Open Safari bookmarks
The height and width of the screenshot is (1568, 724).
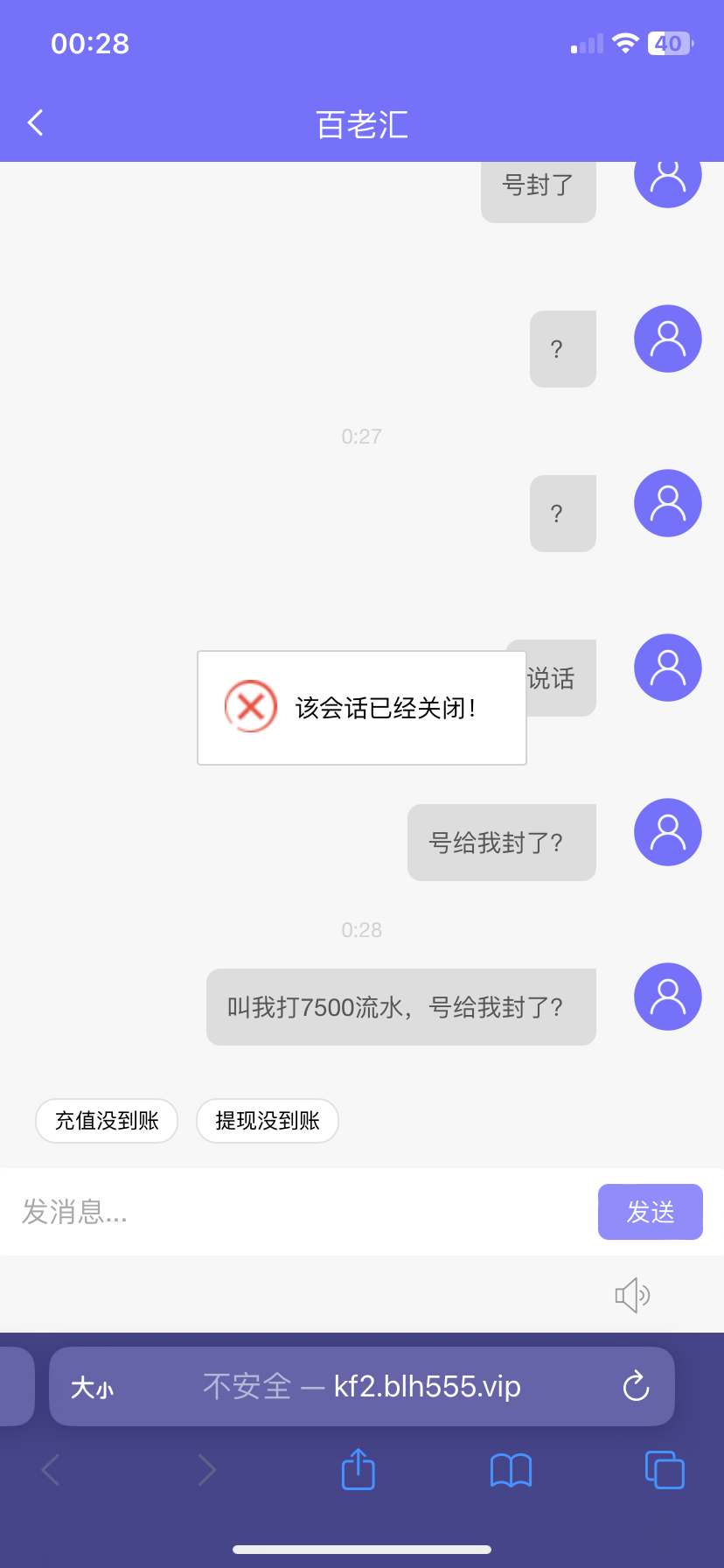[x=511, y=1470]
